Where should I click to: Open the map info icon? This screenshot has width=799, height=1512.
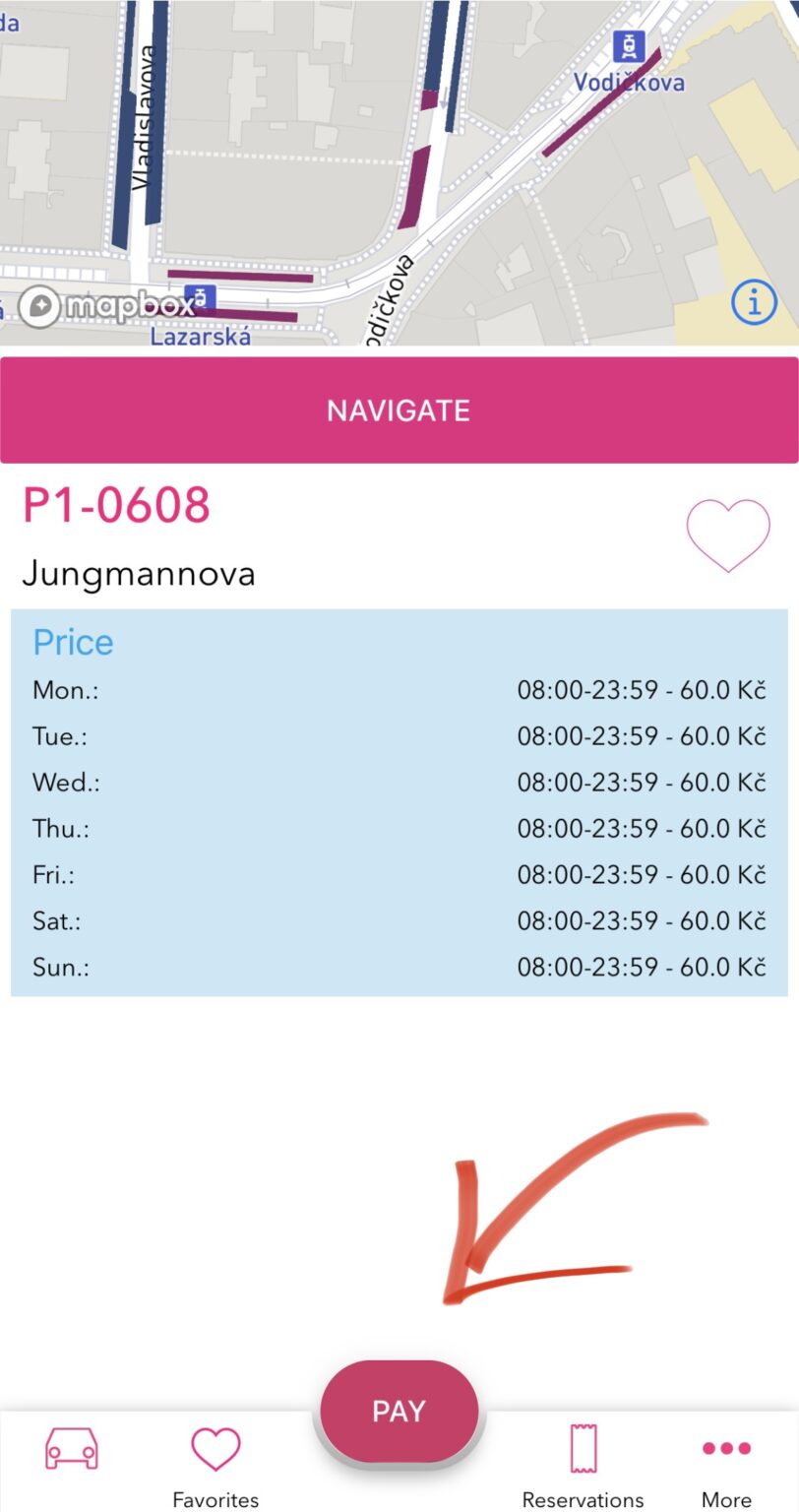754,303
